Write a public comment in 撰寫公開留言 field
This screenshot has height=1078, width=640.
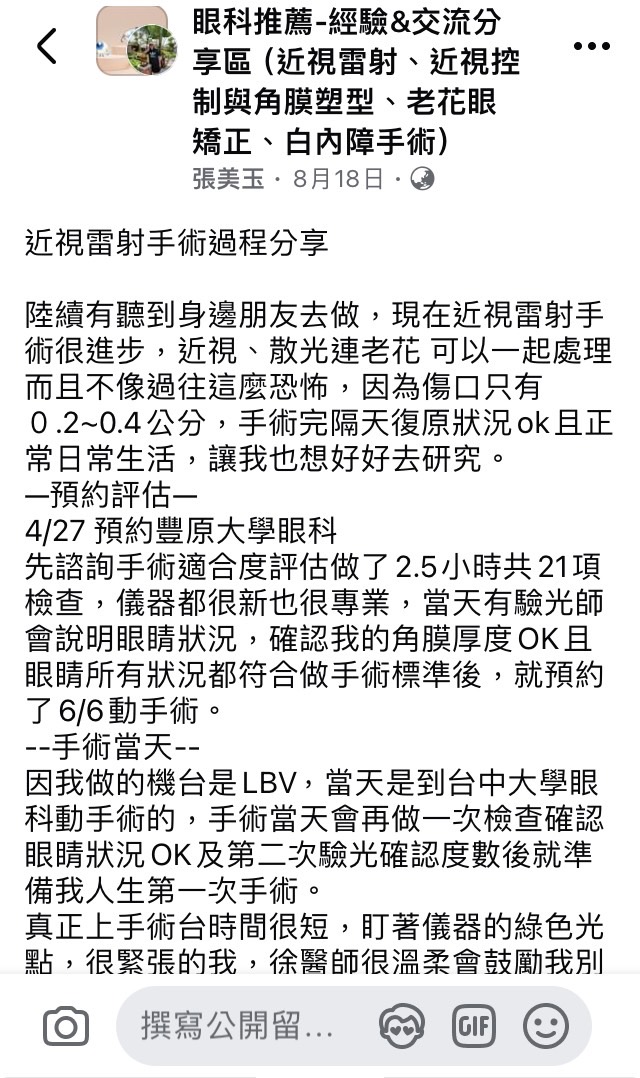(247, 1026)
